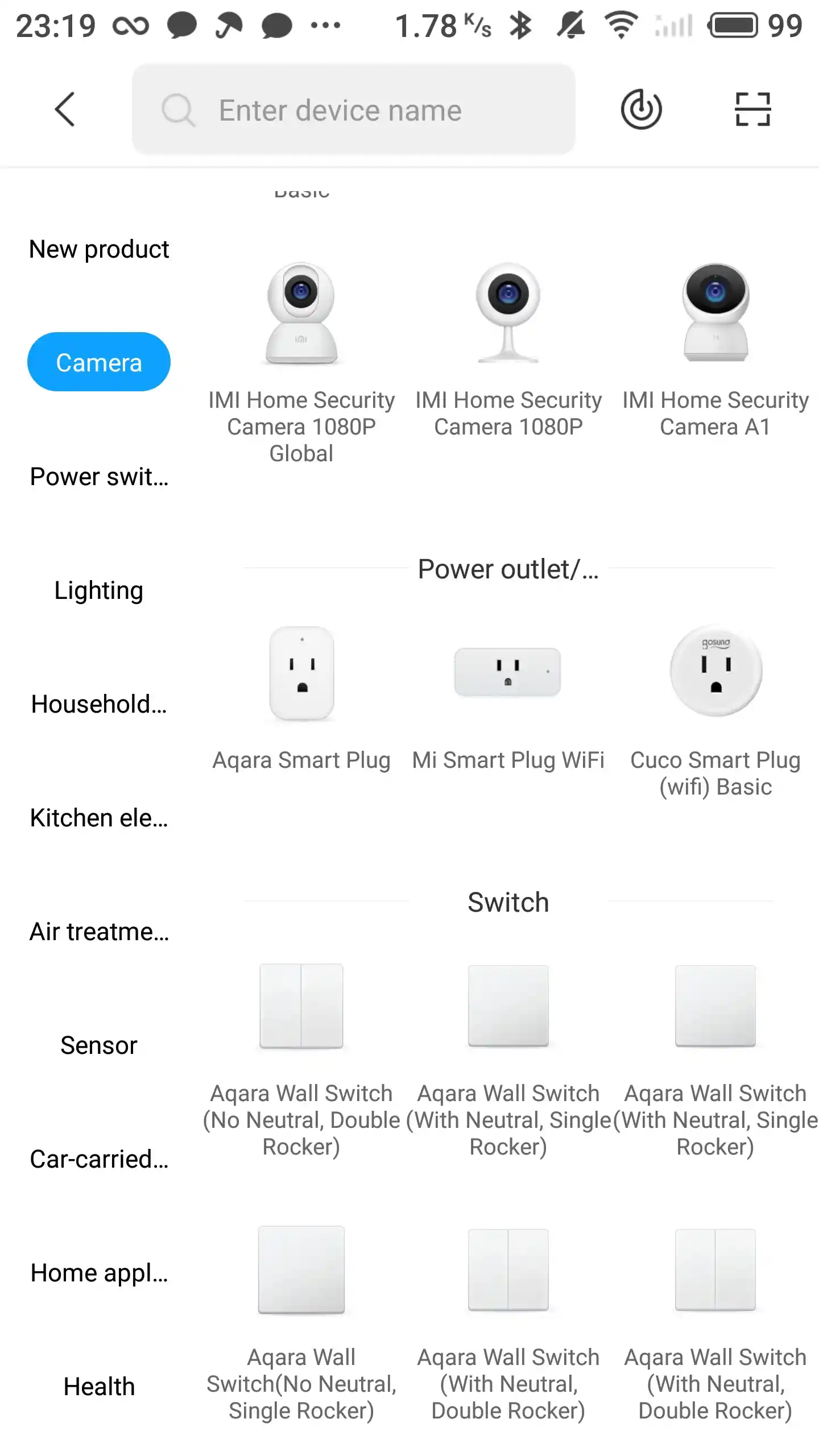819x1456 pixels.
Task: Choose Mi Smart Plug WiFi
Action: pos(508,700)
